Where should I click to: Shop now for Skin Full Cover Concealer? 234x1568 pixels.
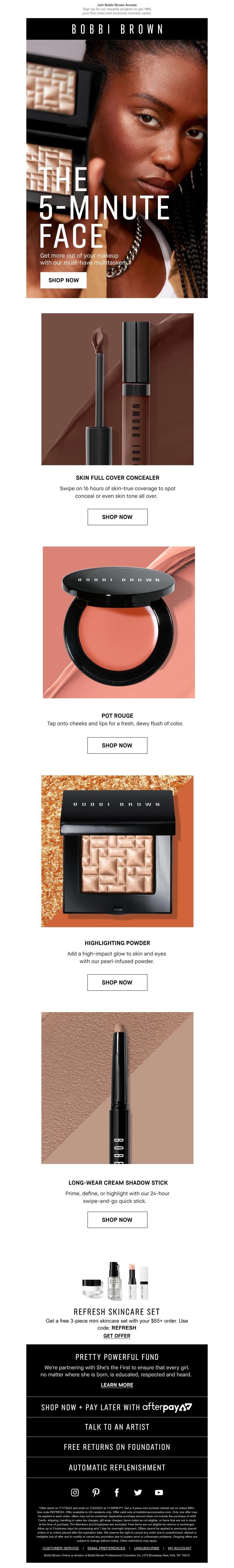117,517
